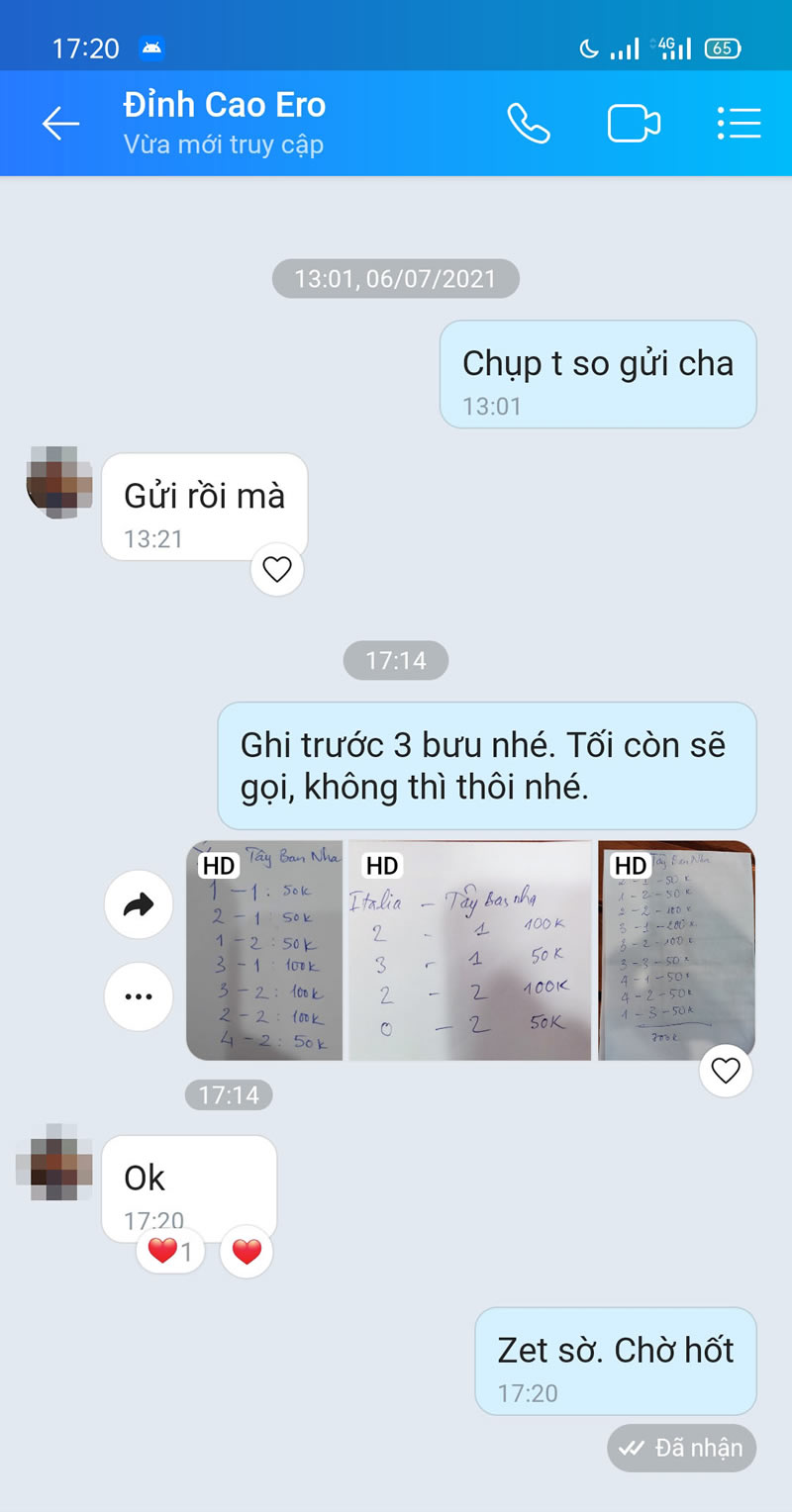
Task: Open the chat options menu
Action: 738,124
